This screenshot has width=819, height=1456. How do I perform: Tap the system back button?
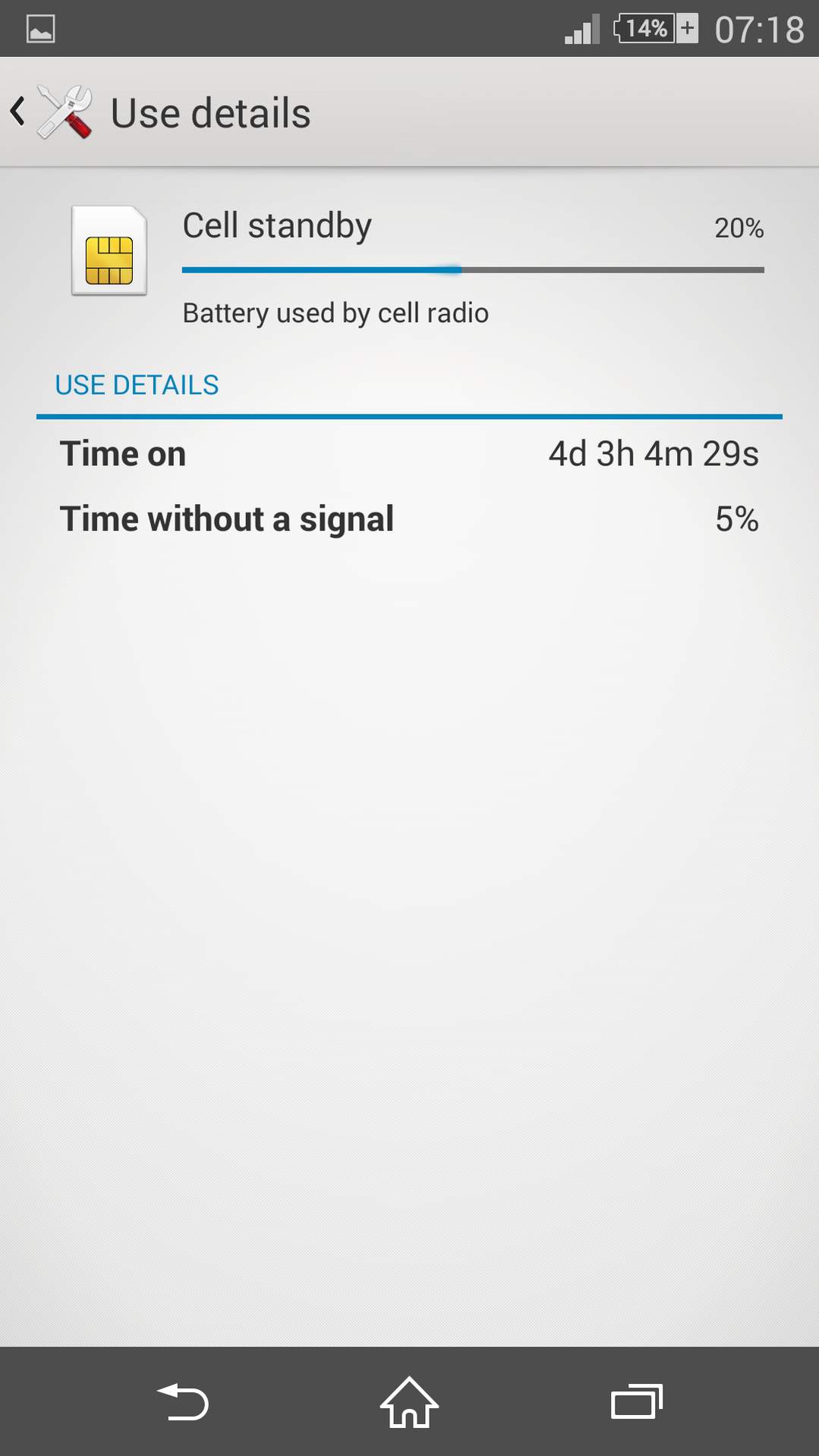(x=183, y=1401)
